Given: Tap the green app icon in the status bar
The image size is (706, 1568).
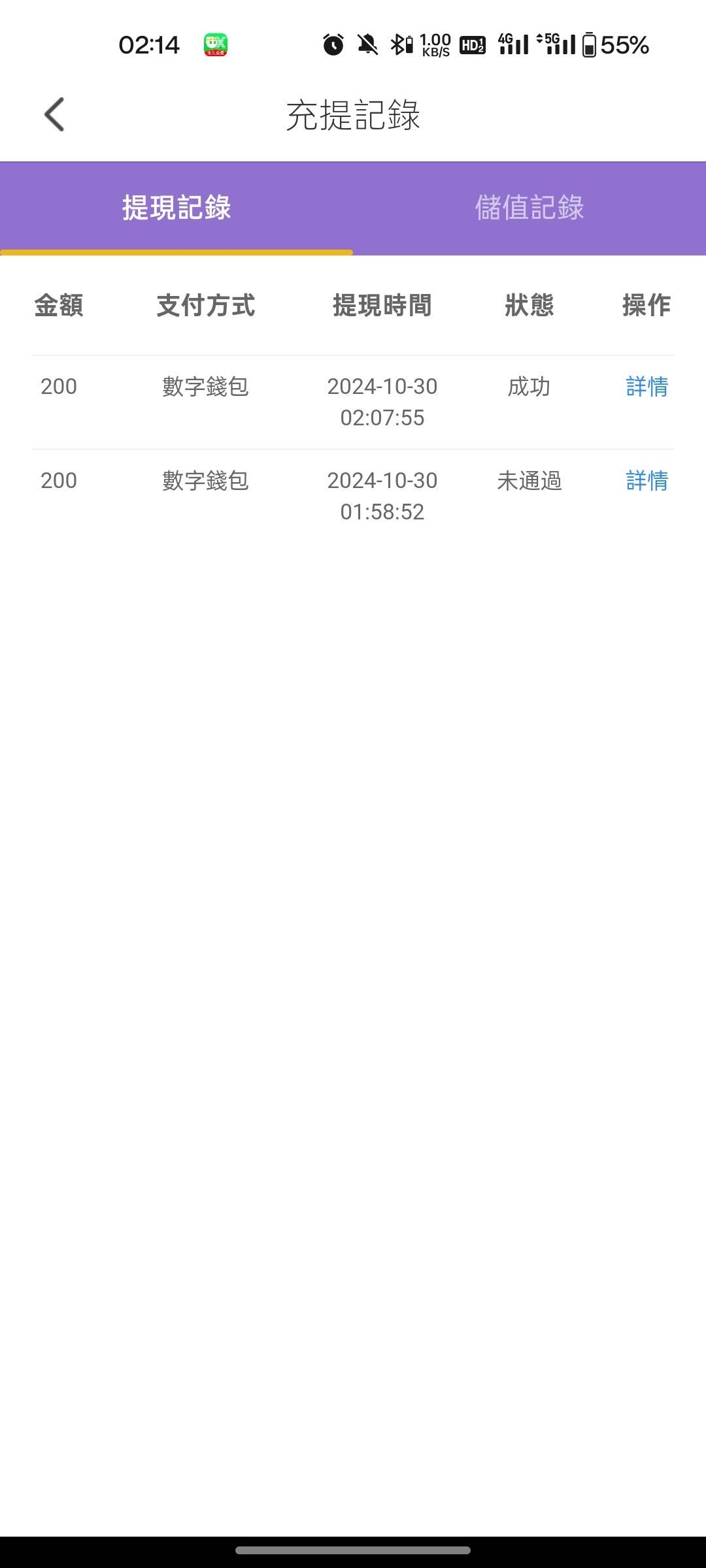Looking at the screenshot, I should click(216, 44).
